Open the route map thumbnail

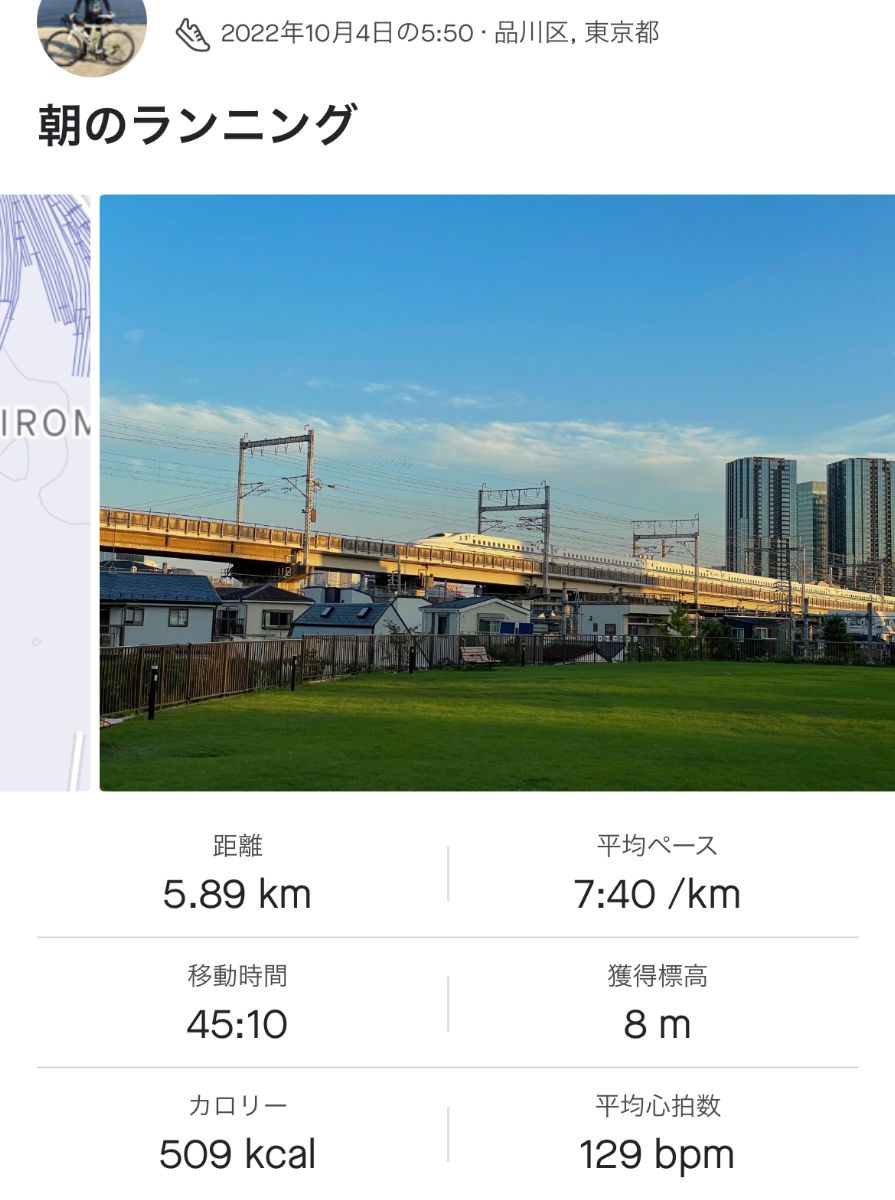44,492
